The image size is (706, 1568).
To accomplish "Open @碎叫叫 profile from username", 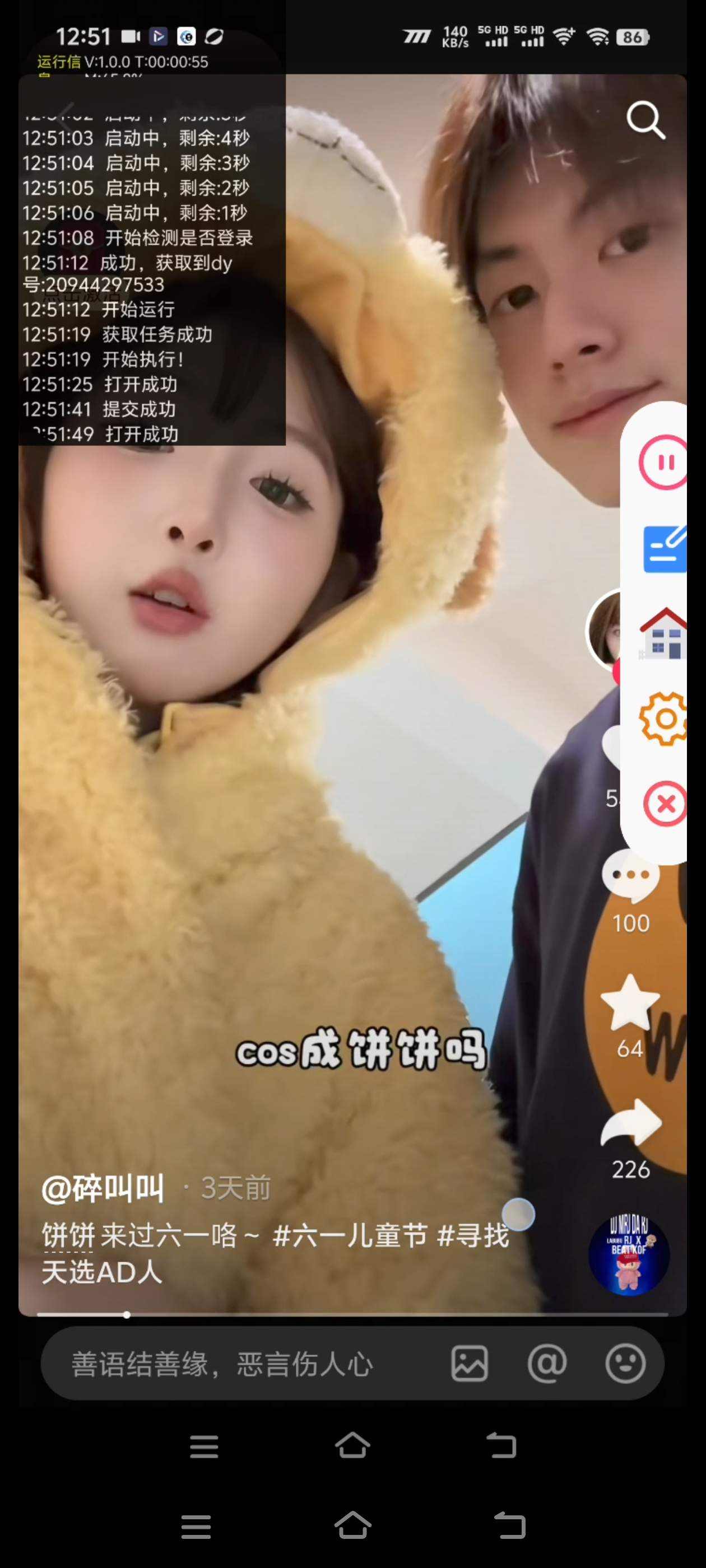I will (x=103, y=1188).
